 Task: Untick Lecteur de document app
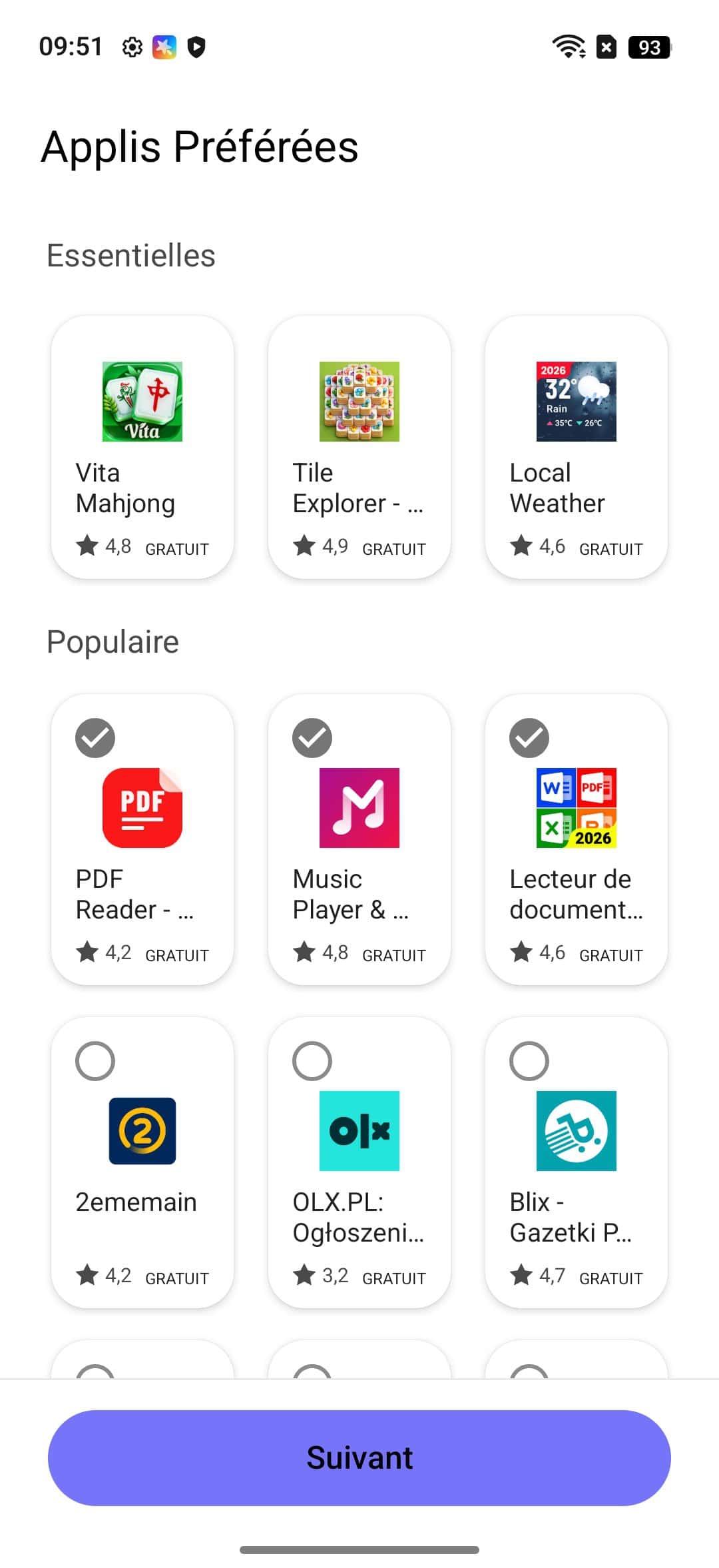[x=529, y=738]
